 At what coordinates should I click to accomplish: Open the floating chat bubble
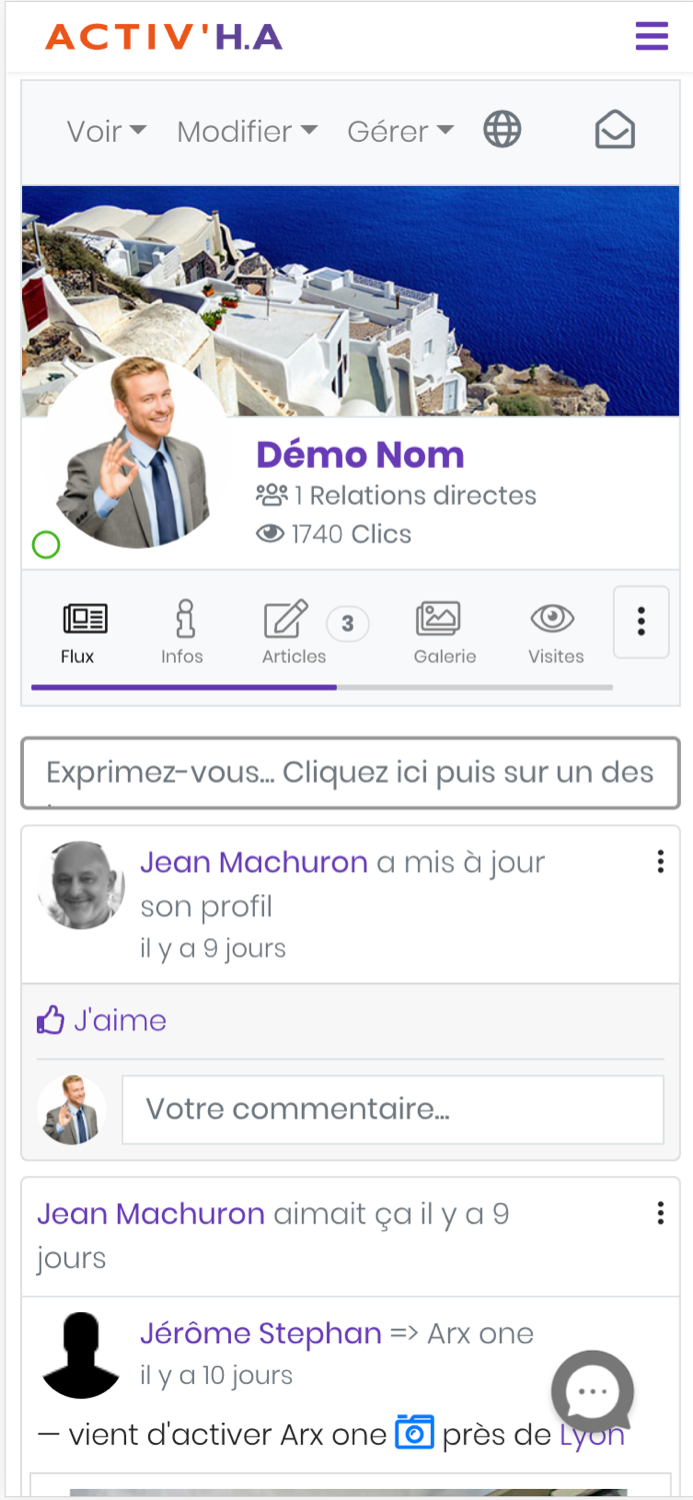[x=593, y=1392]
